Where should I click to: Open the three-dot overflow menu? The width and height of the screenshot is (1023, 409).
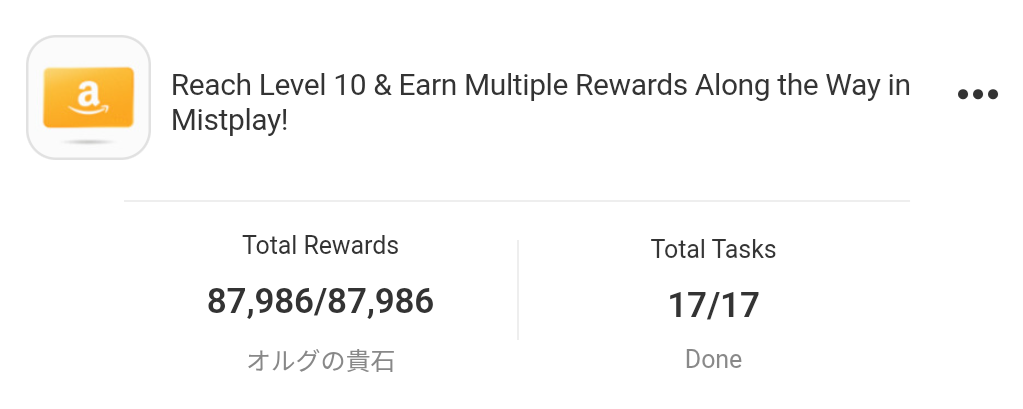(977, 95)
